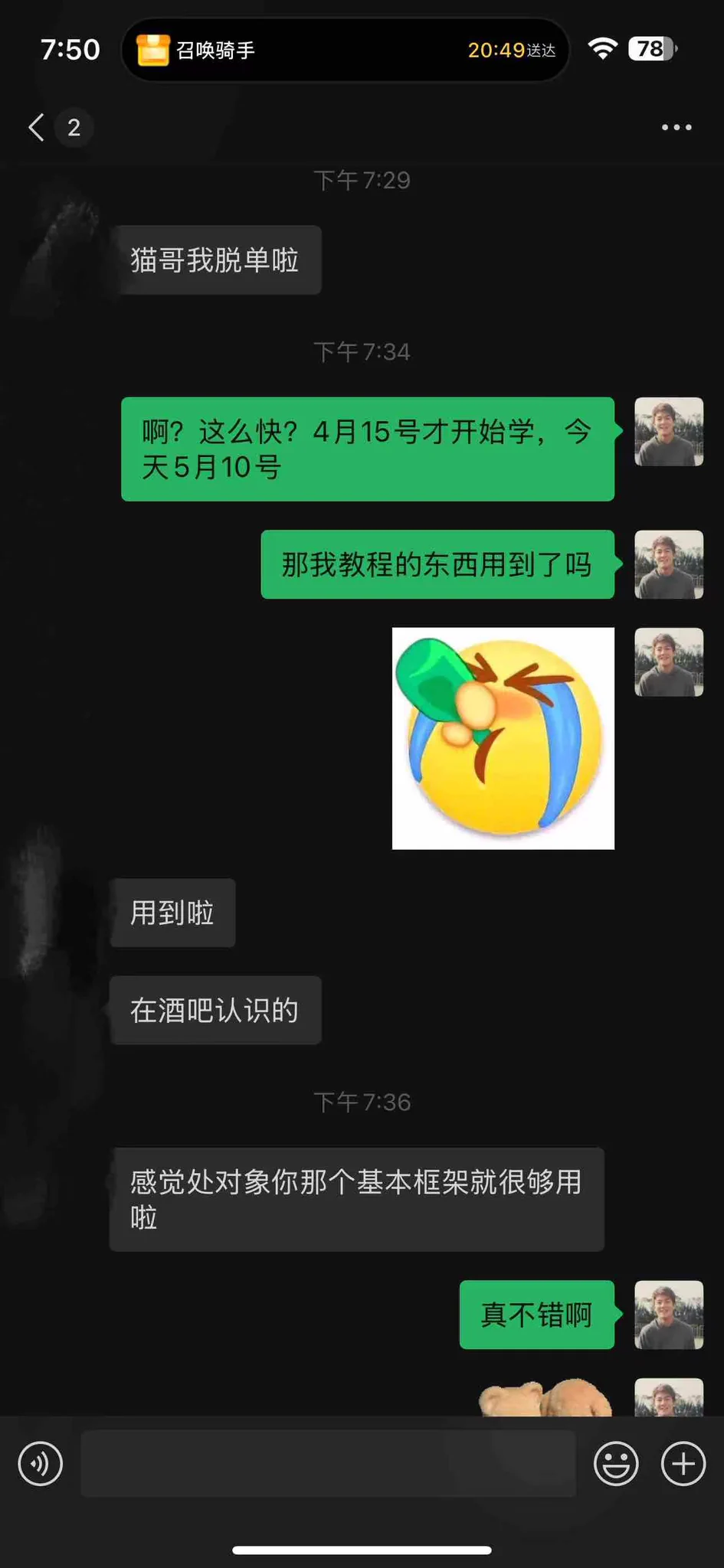Open the three-dot chat options menu
724x1568 pixels.
(676, 127)
